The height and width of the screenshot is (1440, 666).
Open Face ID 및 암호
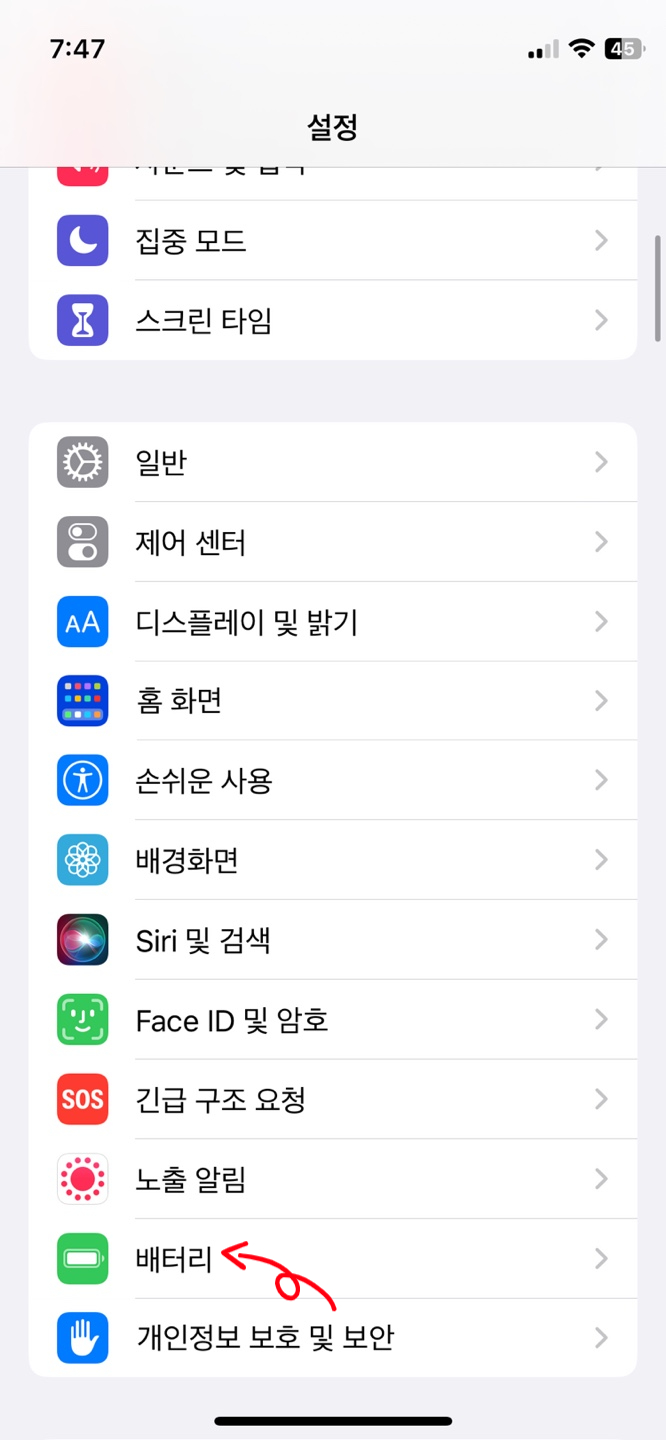(332, 1020)
